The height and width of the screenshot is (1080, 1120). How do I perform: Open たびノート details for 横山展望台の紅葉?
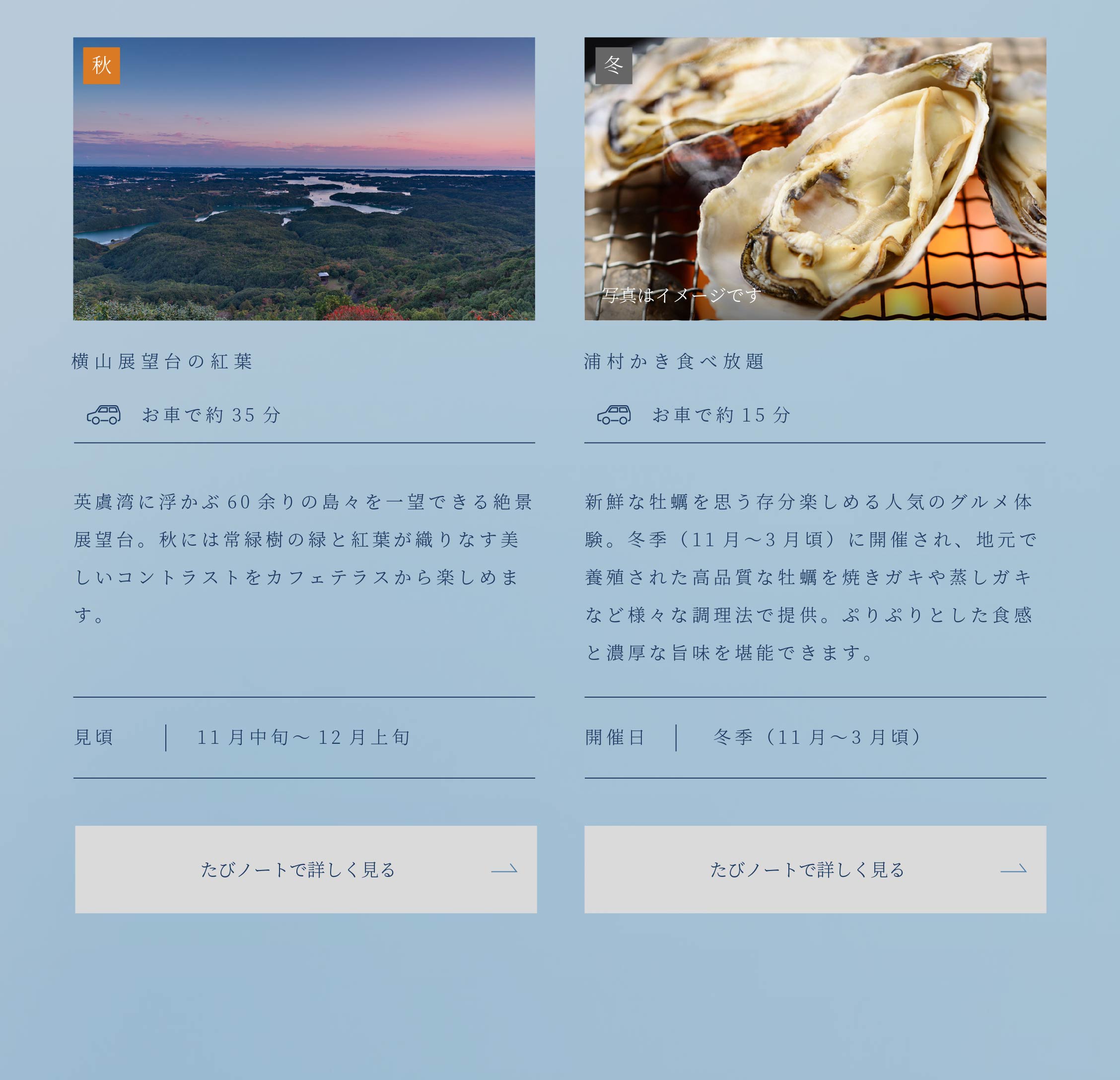tap(306, 869)
